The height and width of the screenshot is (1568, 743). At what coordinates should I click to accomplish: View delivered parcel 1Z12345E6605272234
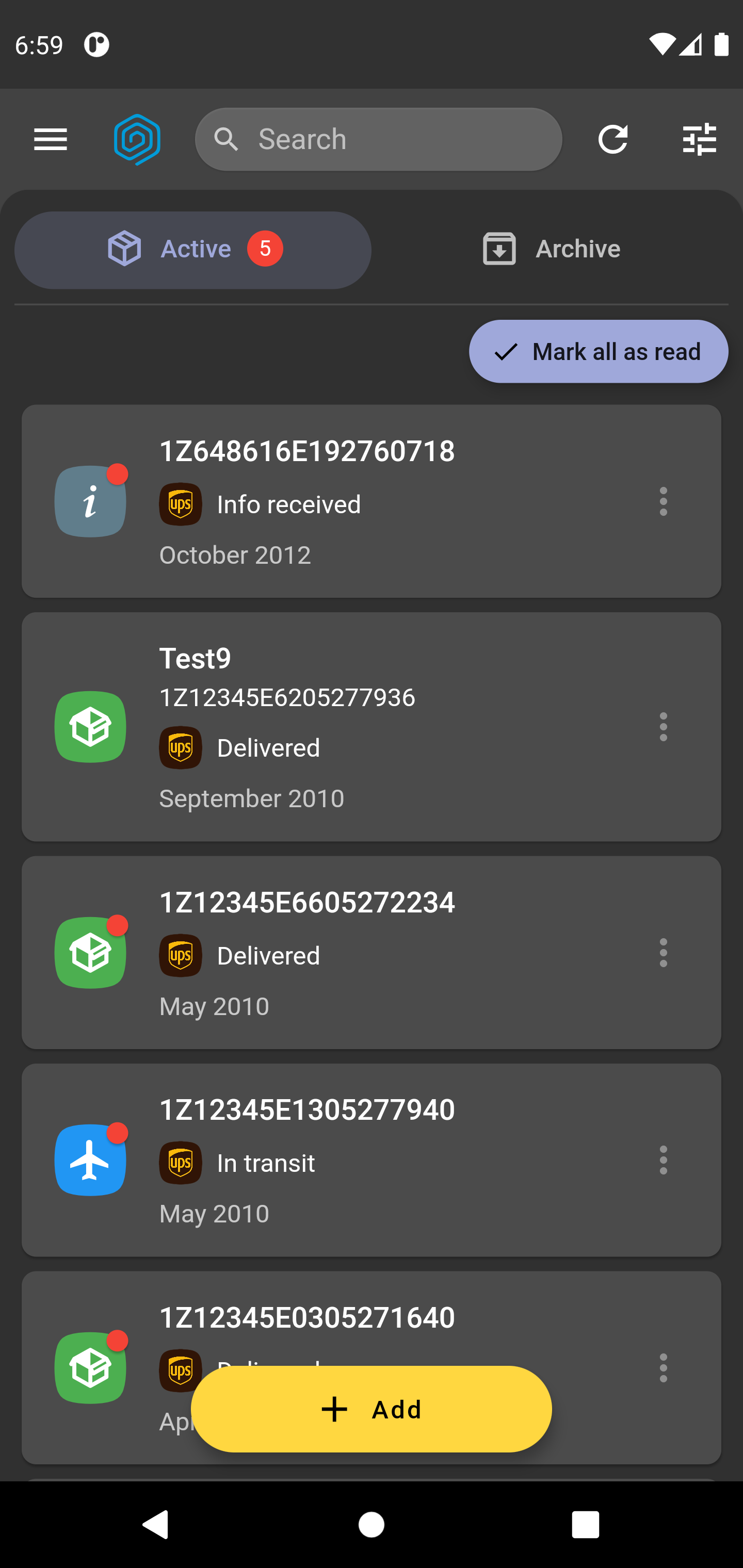365,952
